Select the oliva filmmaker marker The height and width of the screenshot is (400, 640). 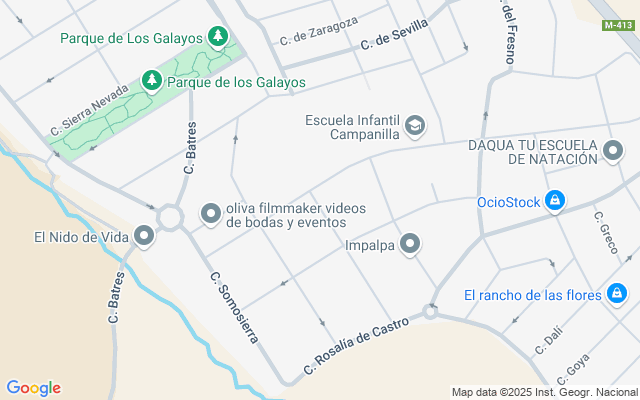tap(211, 213)
